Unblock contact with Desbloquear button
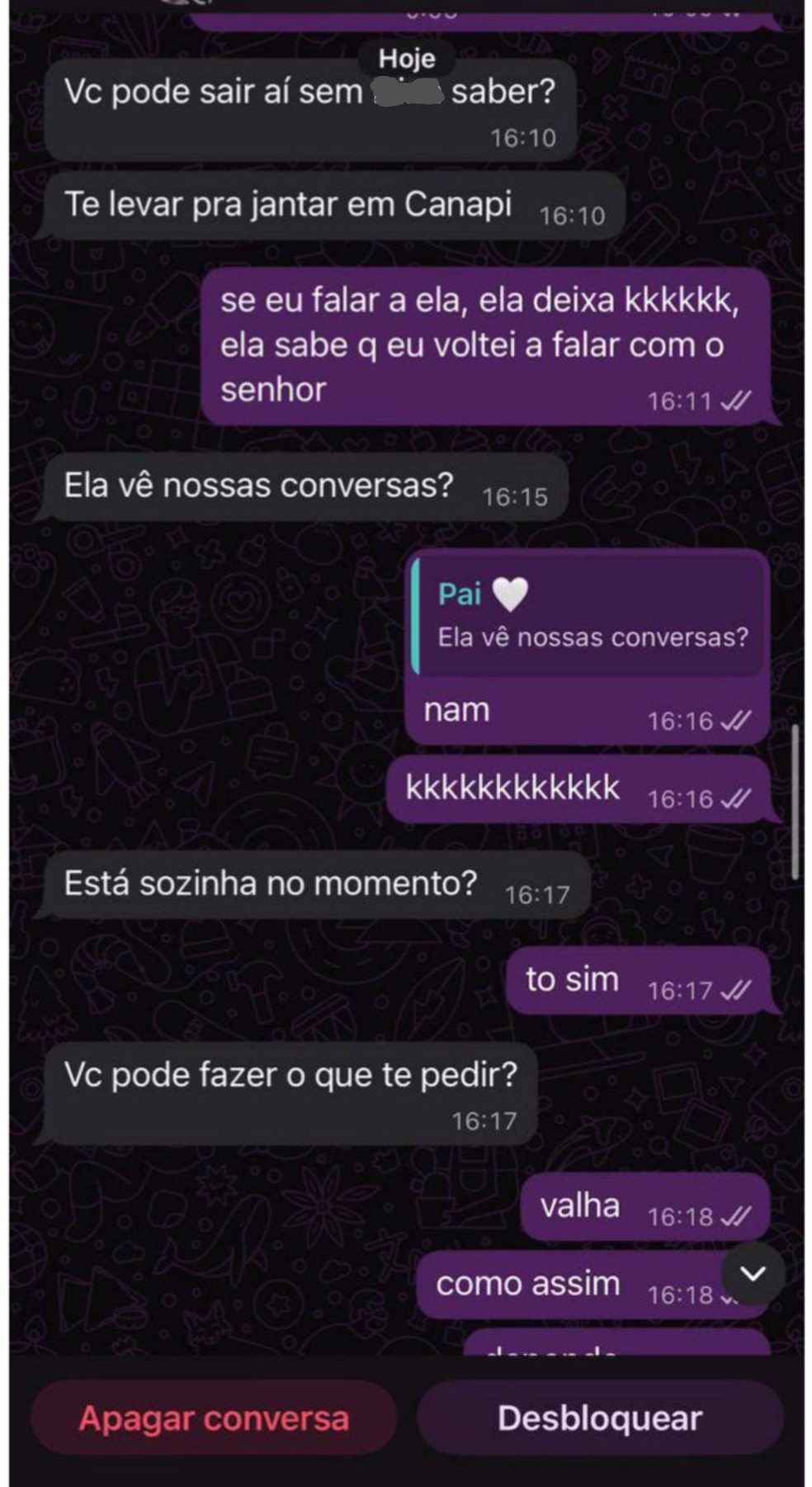Image resolution: width=812 pixels, height=1487 pixels. 600,1418
